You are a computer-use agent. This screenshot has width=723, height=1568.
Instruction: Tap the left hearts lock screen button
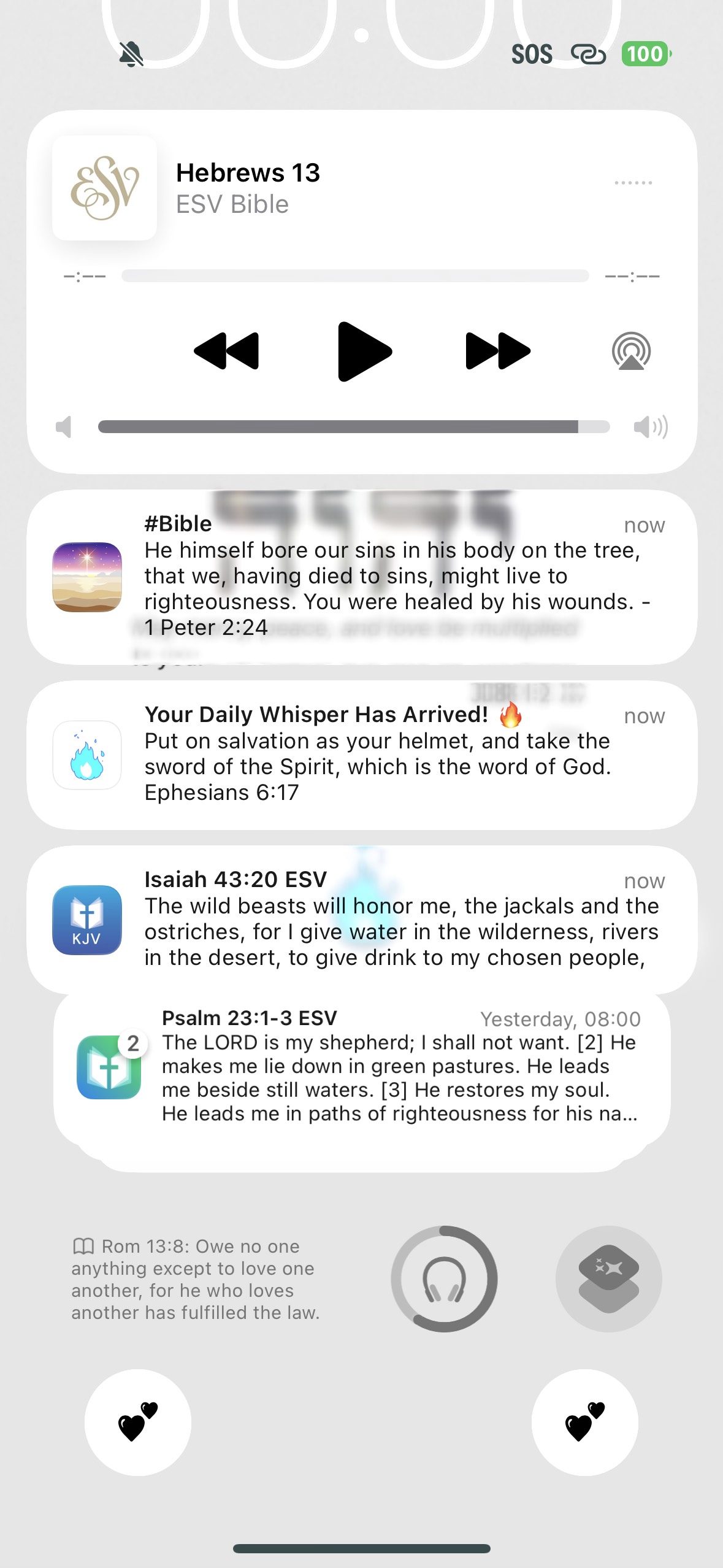click(138, 1422)
